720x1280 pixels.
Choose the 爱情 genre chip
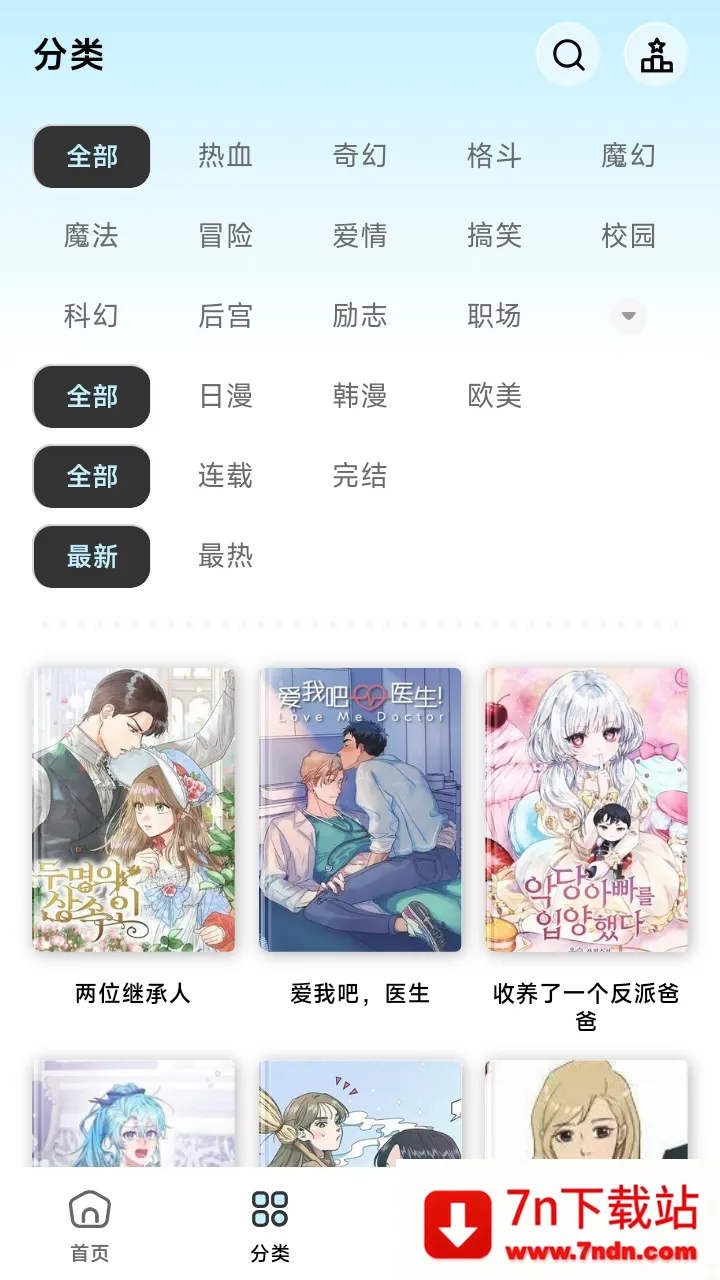pos(360,236)
